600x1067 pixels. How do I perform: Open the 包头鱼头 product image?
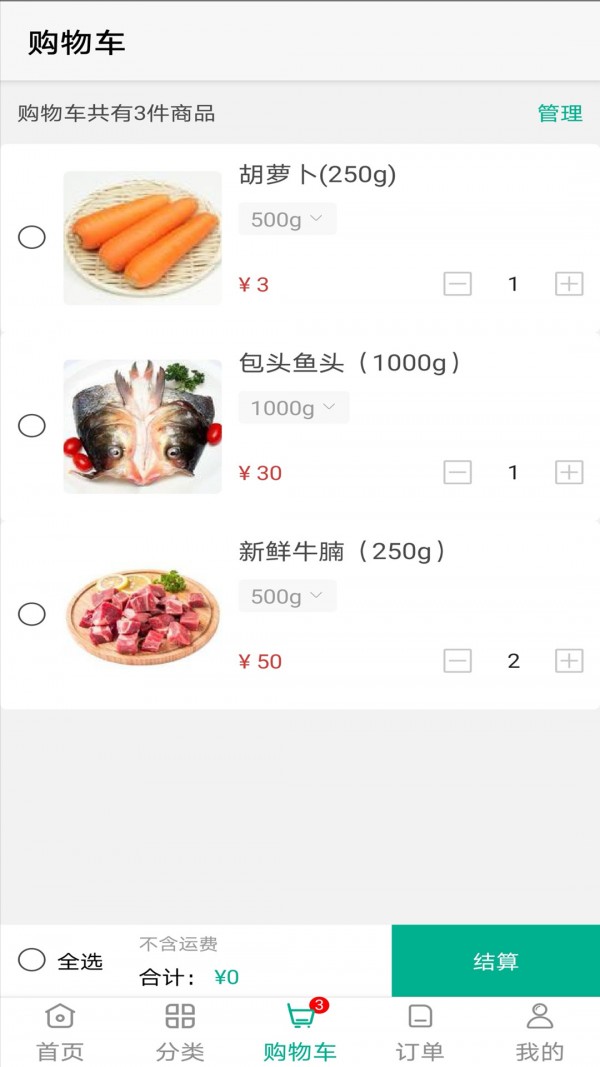point(142,426)
